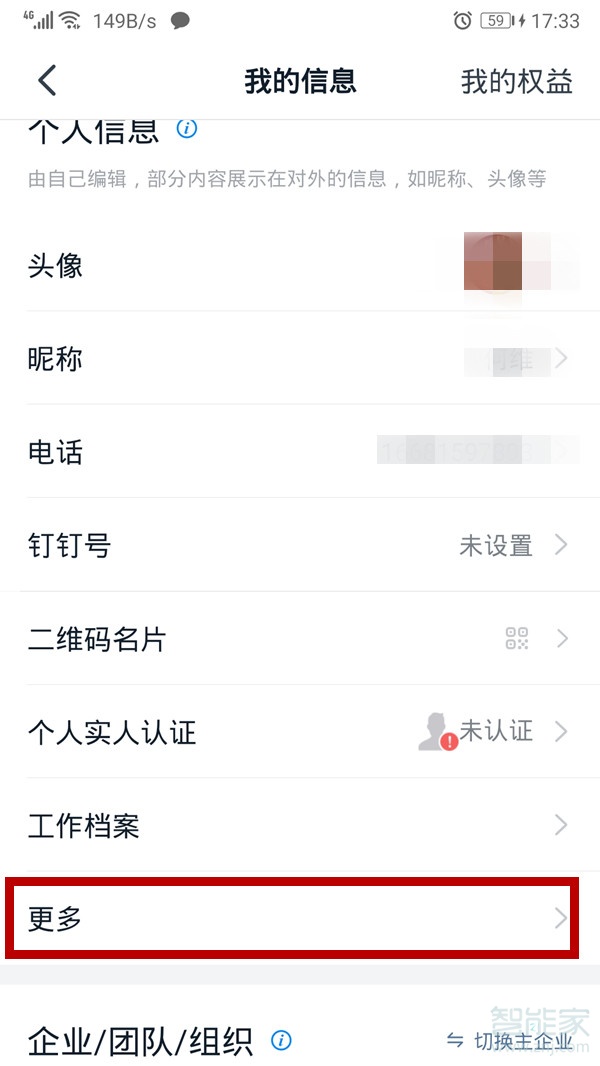Tap the info icon beside 企业/团队/组织
This screenshot has width=600, height=1066.
282,1041
